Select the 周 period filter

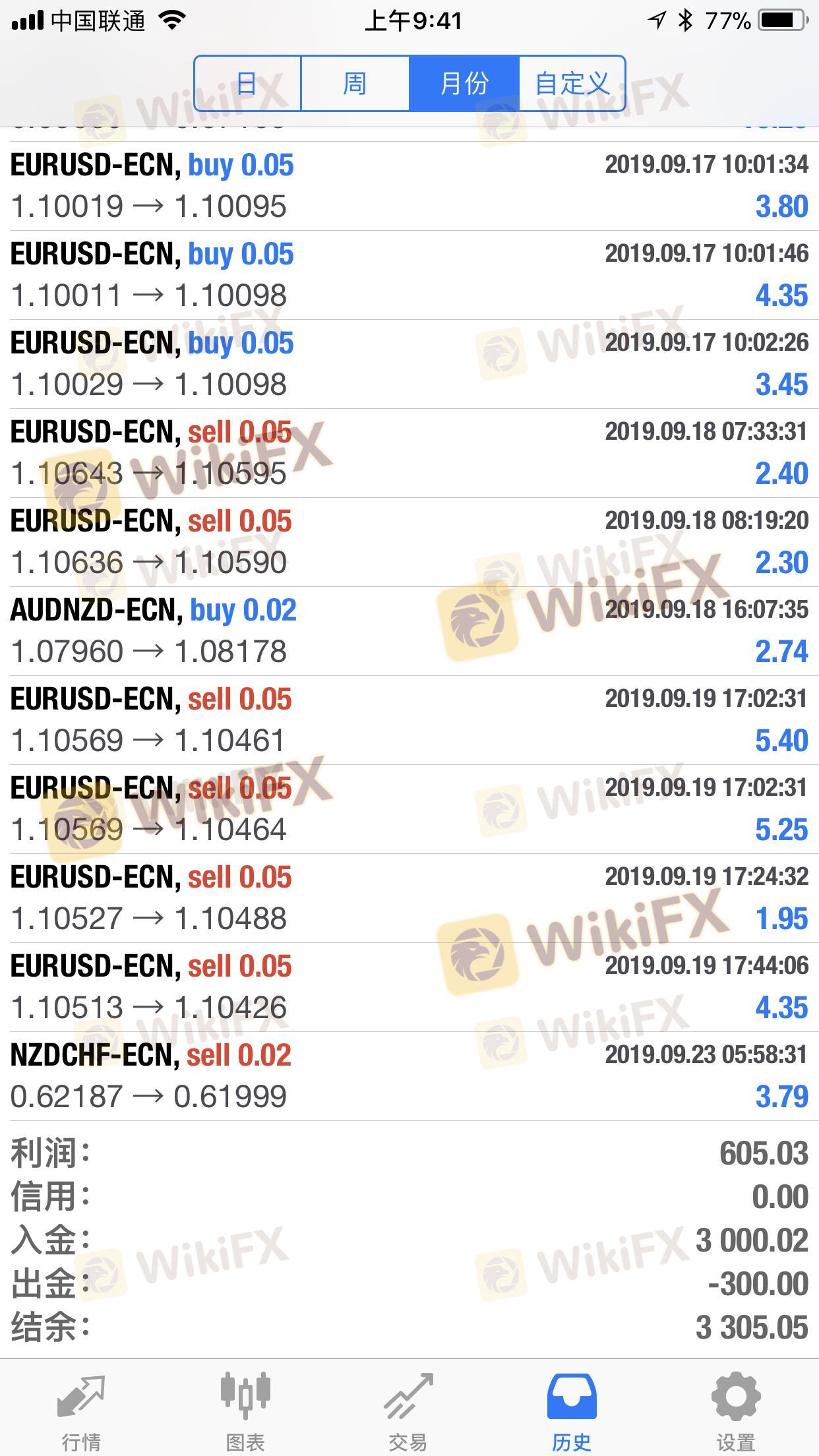click(x=355, y=84)
